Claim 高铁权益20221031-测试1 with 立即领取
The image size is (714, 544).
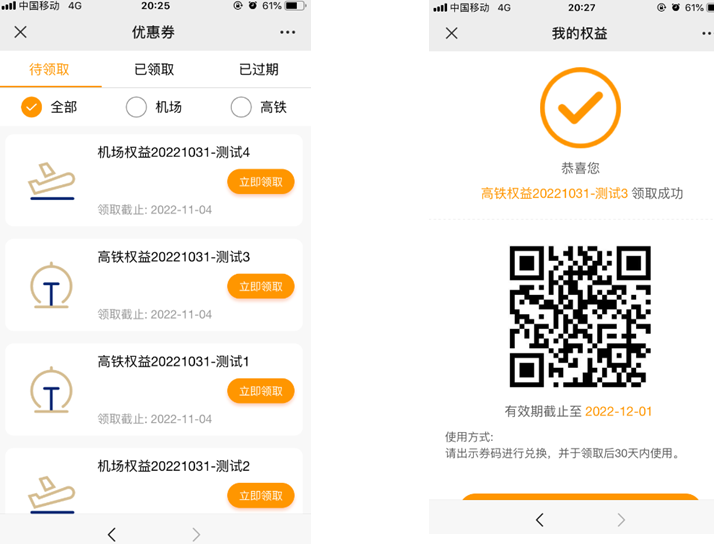click(261, 391)
